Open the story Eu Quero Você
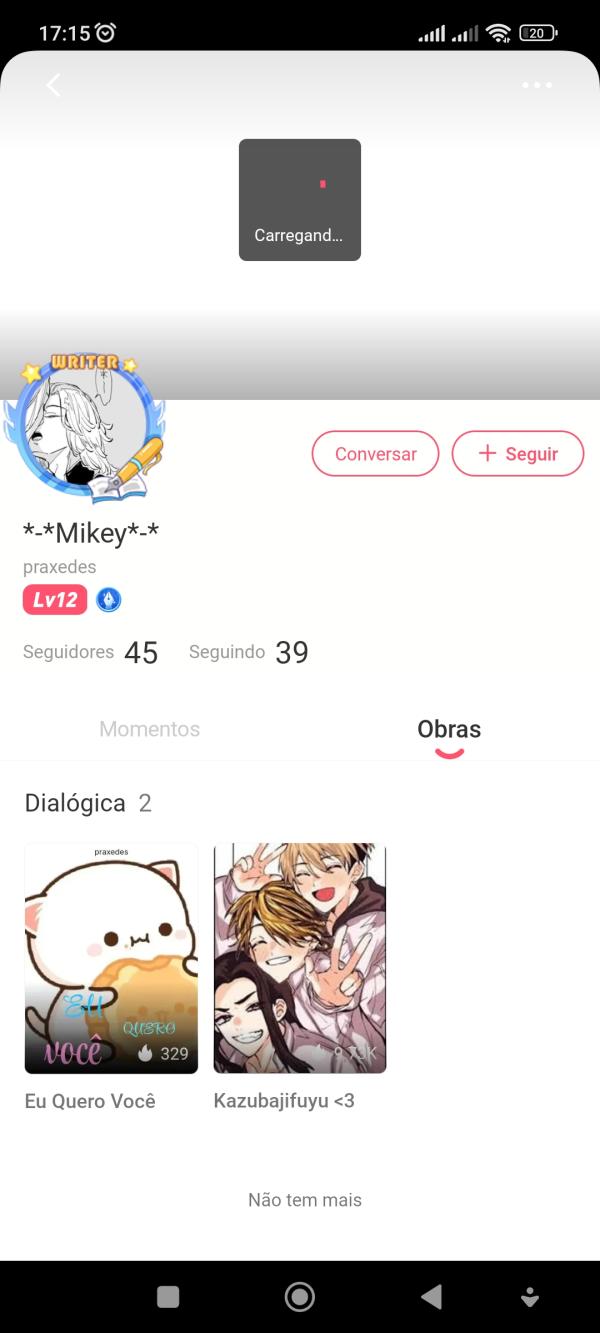Image resolution: width=600 pixels, height=1333 pixels. coord(111,958)
